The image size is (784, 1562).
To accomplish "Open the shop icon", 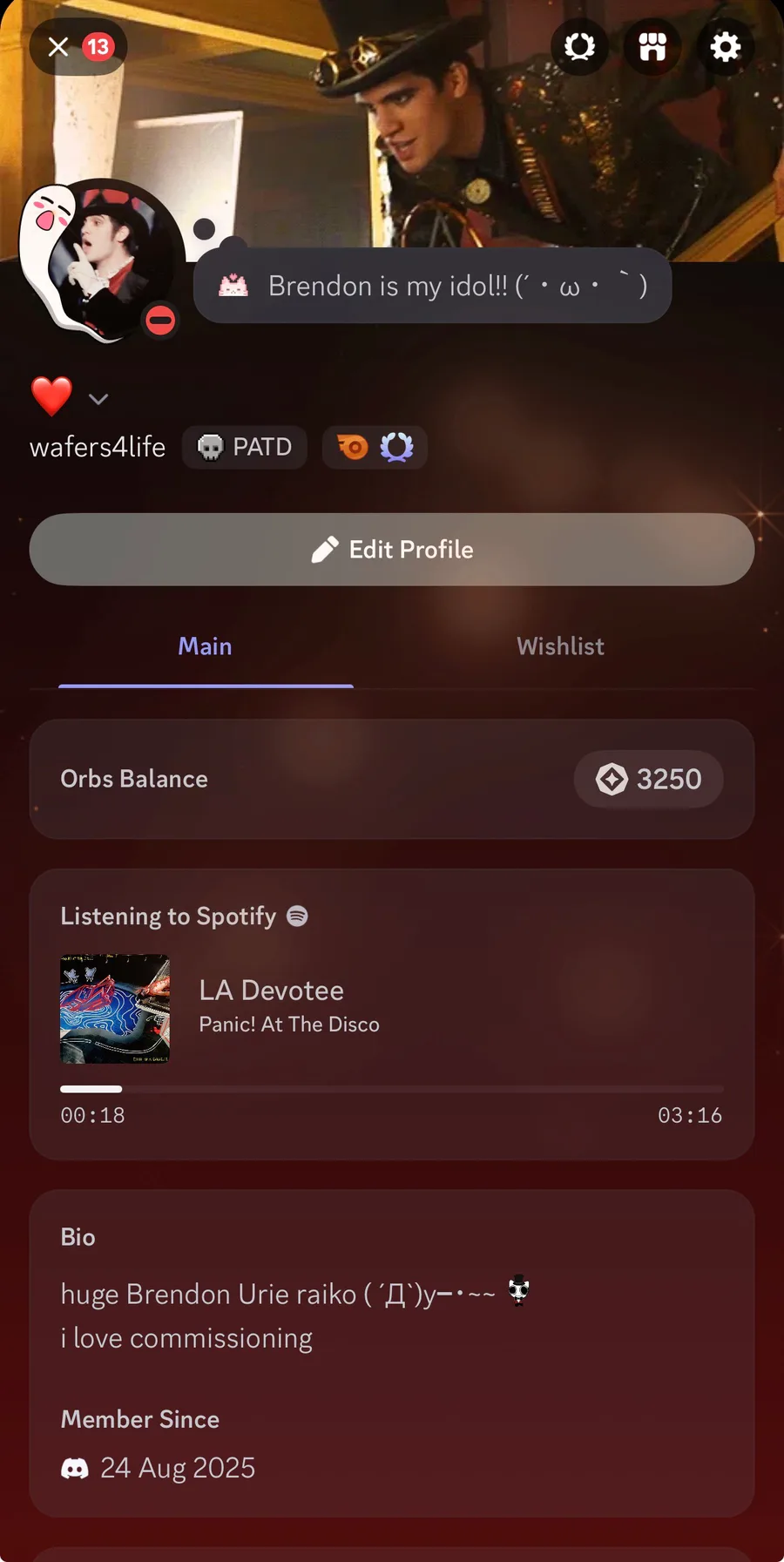I will tap(652, 47).
